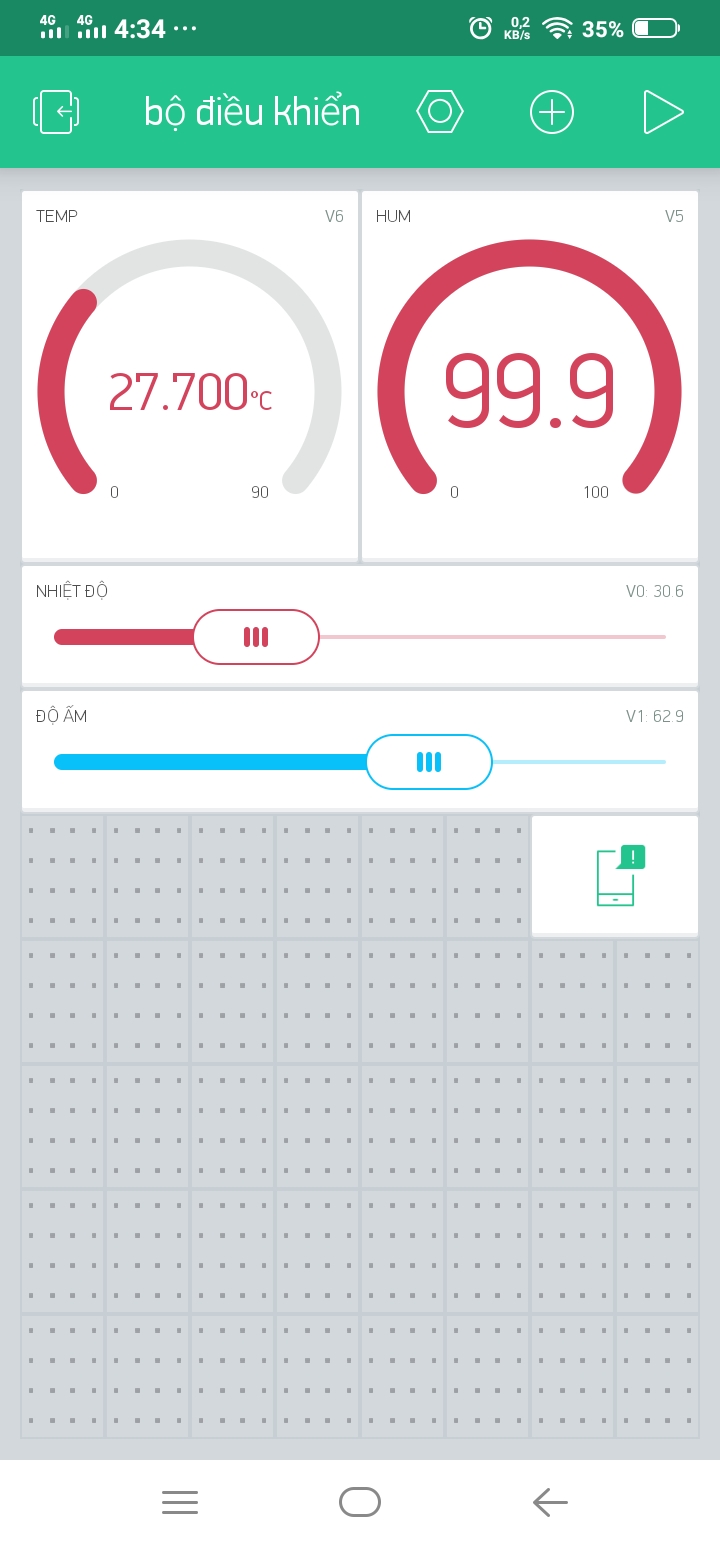Tap the ĐỘ ẨM slider handle
This screenshot has height=1544, width=720.
[x=429, y=762]
